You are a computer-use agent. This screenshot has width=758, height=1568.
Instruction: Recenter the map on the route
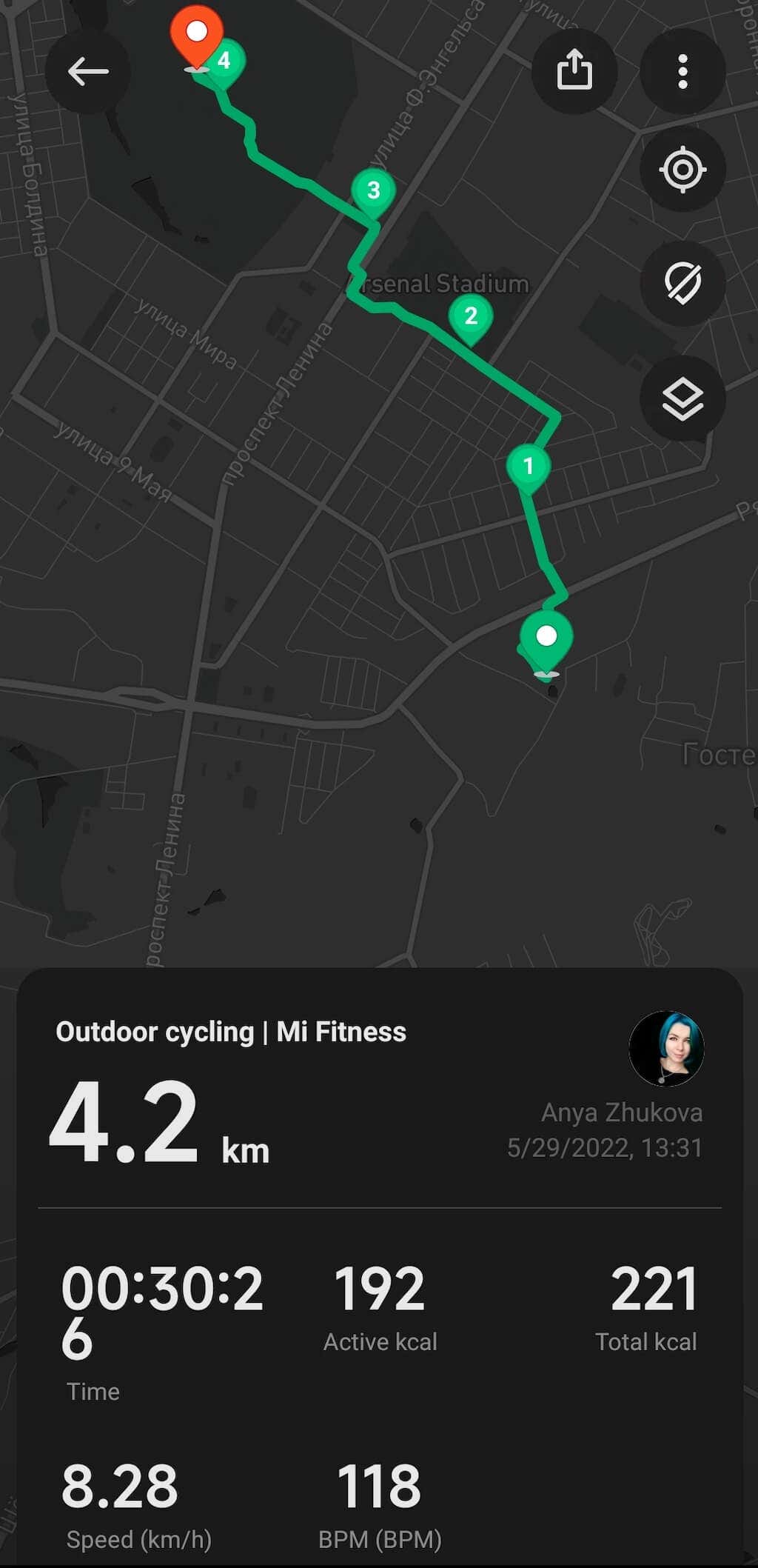point(682,170)
